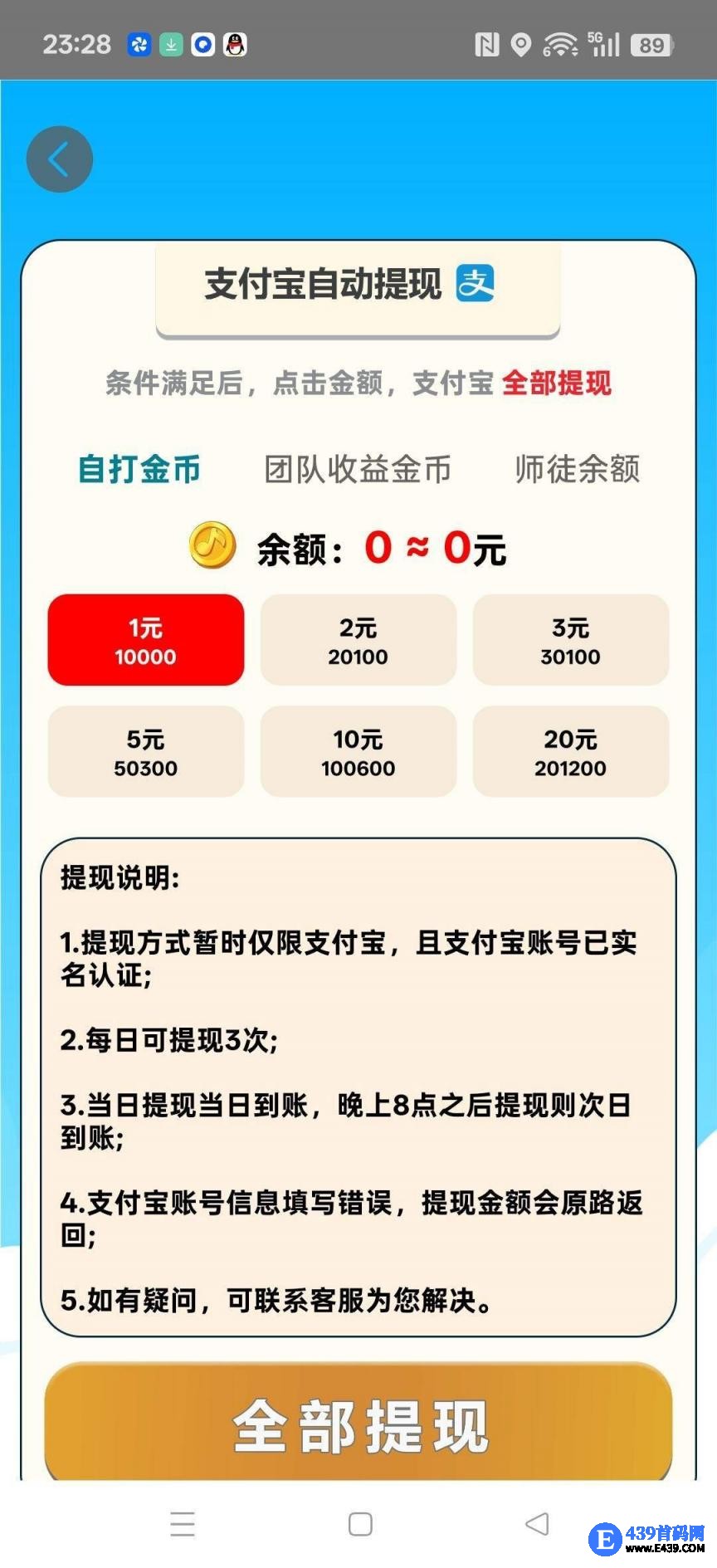Viewport: 717px width, 1568px height.
Task: Switch to the 团队收益金币 tab
Action: tap(358, 469)
